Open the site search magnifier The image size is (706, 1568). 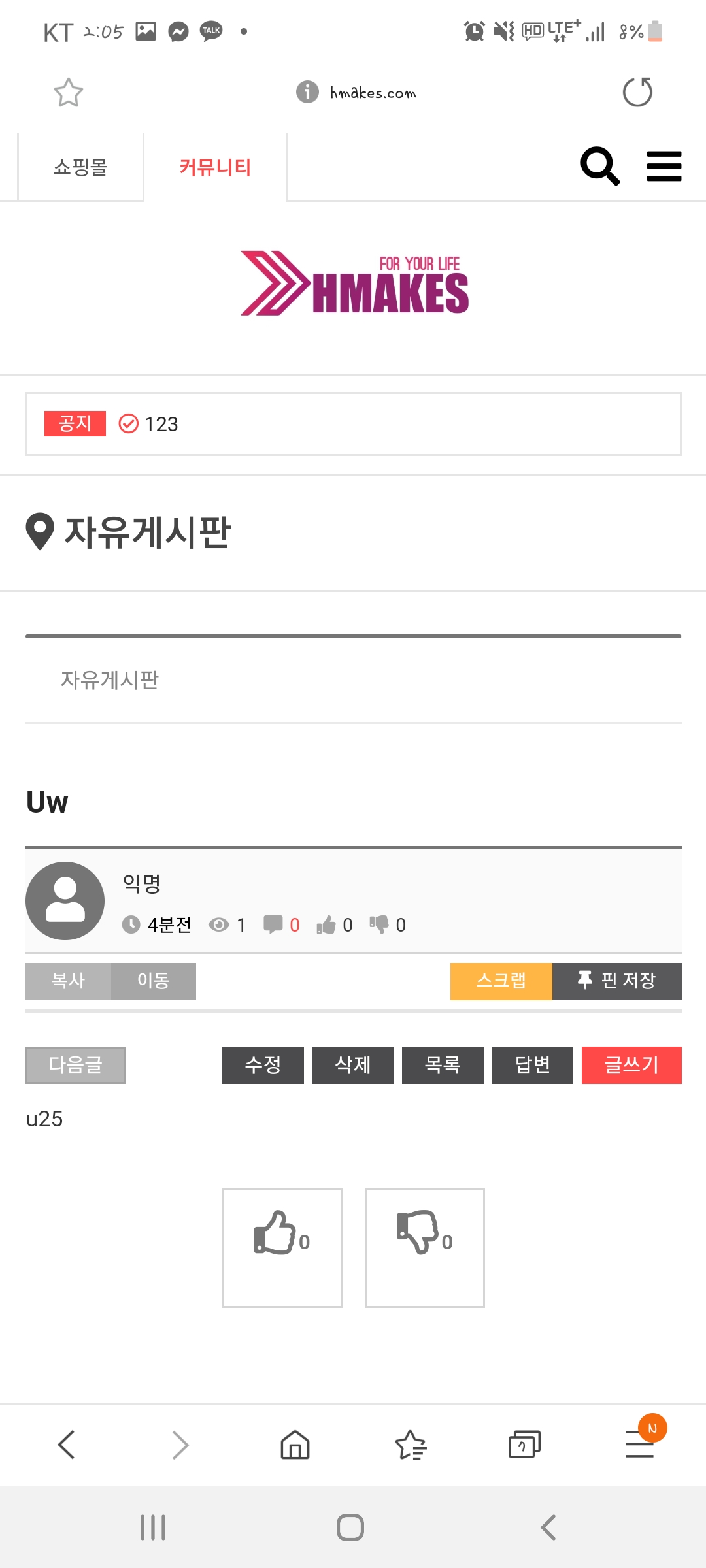click(x=600, y=166)
